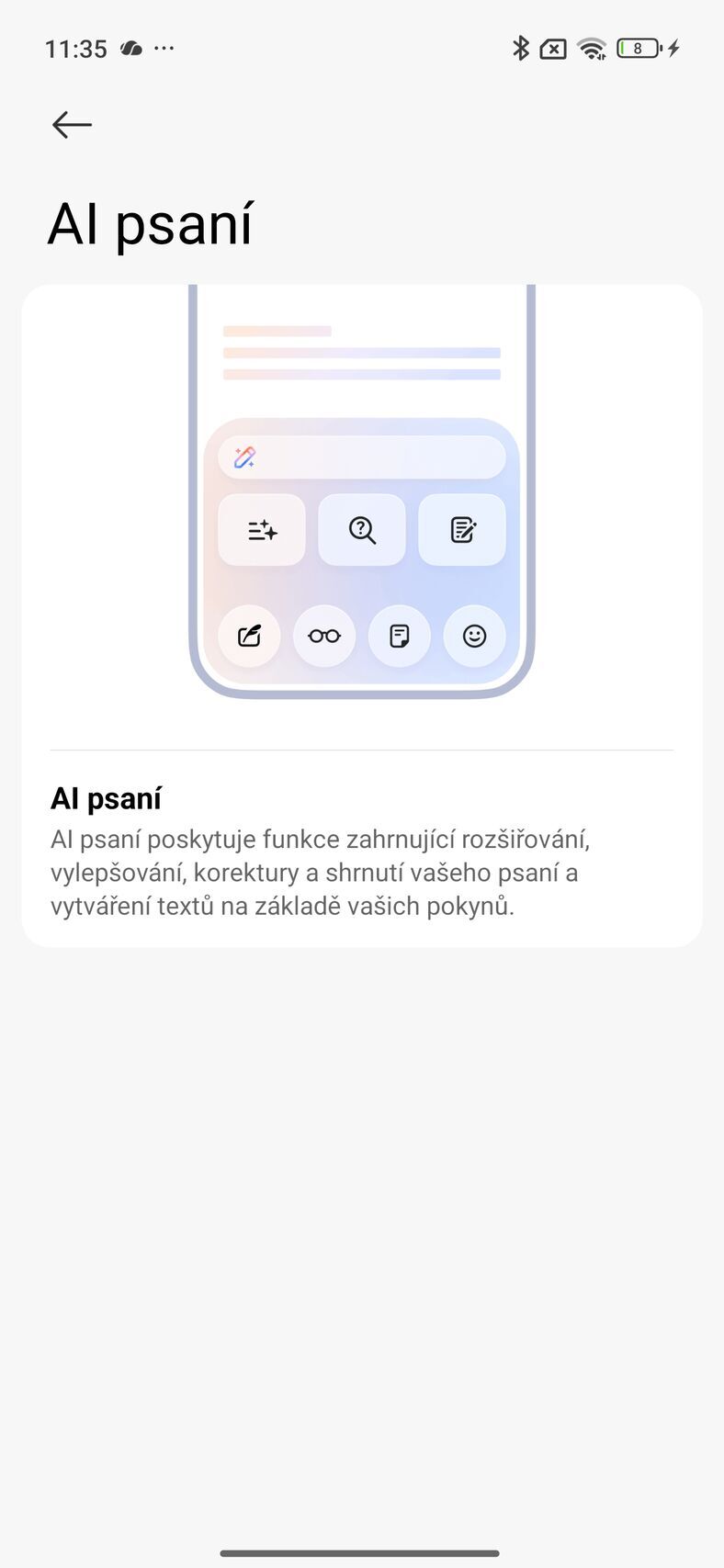Select the proofreading document-edit icon

click(x=461, y=529)
